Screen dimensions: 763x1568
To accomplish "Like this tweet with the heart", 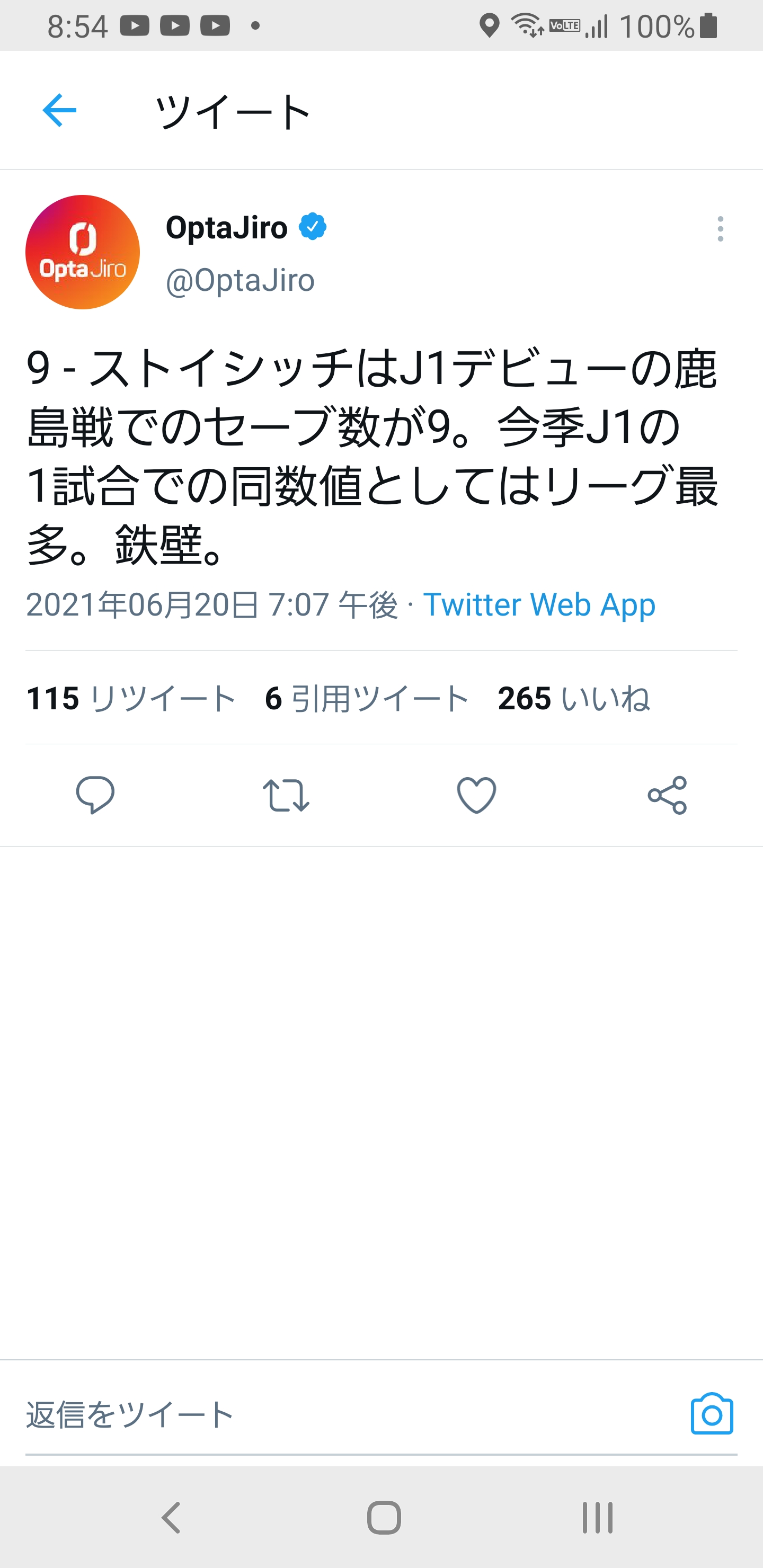I will (476, 795).
